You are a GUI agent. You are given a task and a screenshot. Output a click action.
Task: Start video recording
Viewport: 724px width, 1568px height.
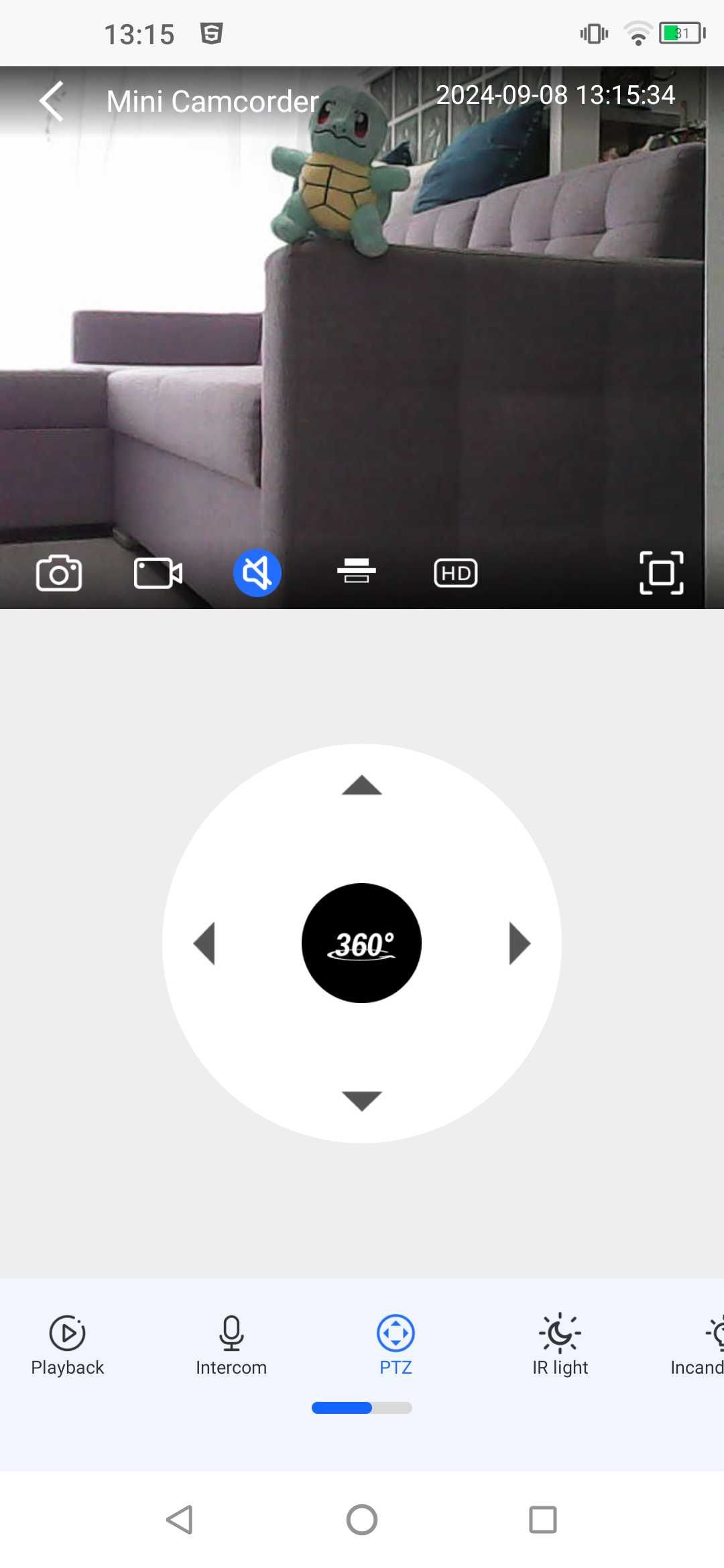tap(158, 573)
